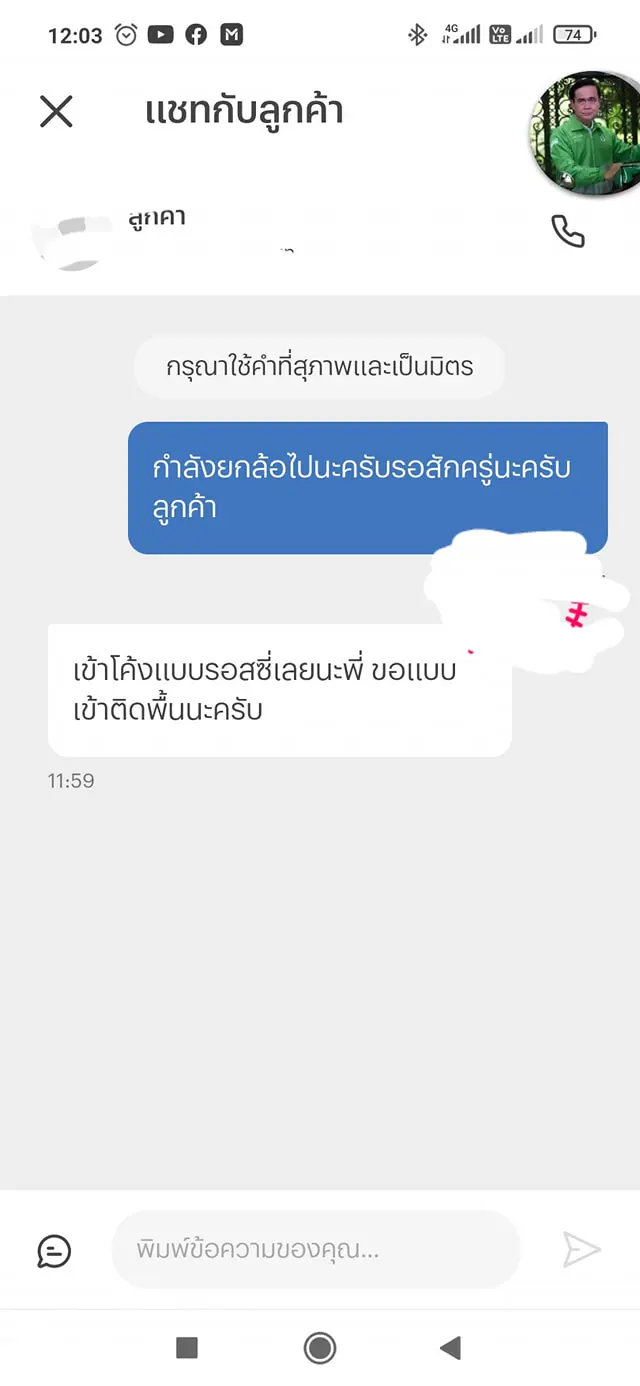Focus the message input field
The height and width of the screenshot is (1386, 640).
pos(316,1250)
